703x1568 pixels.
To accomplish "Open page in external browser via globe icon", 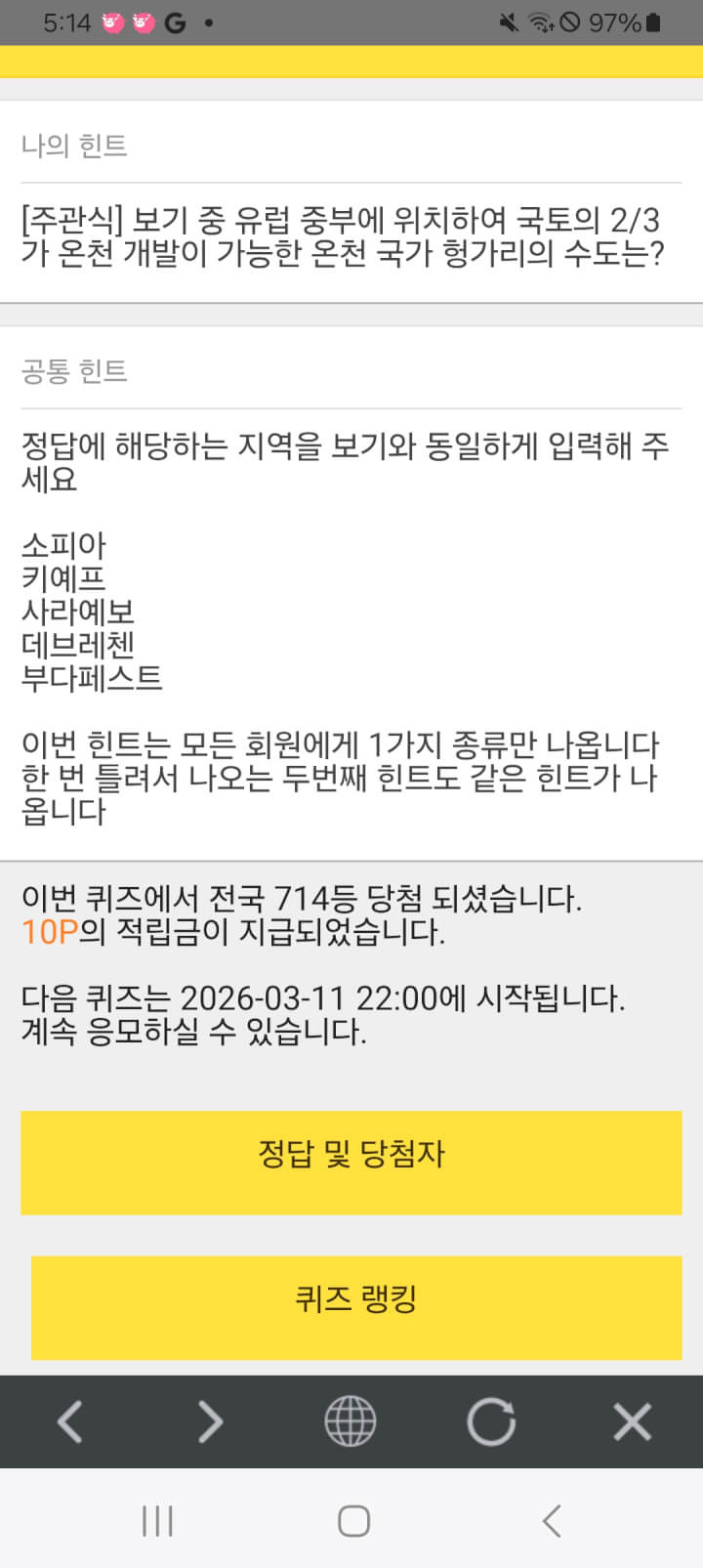I will click(x=351, y=1421).
